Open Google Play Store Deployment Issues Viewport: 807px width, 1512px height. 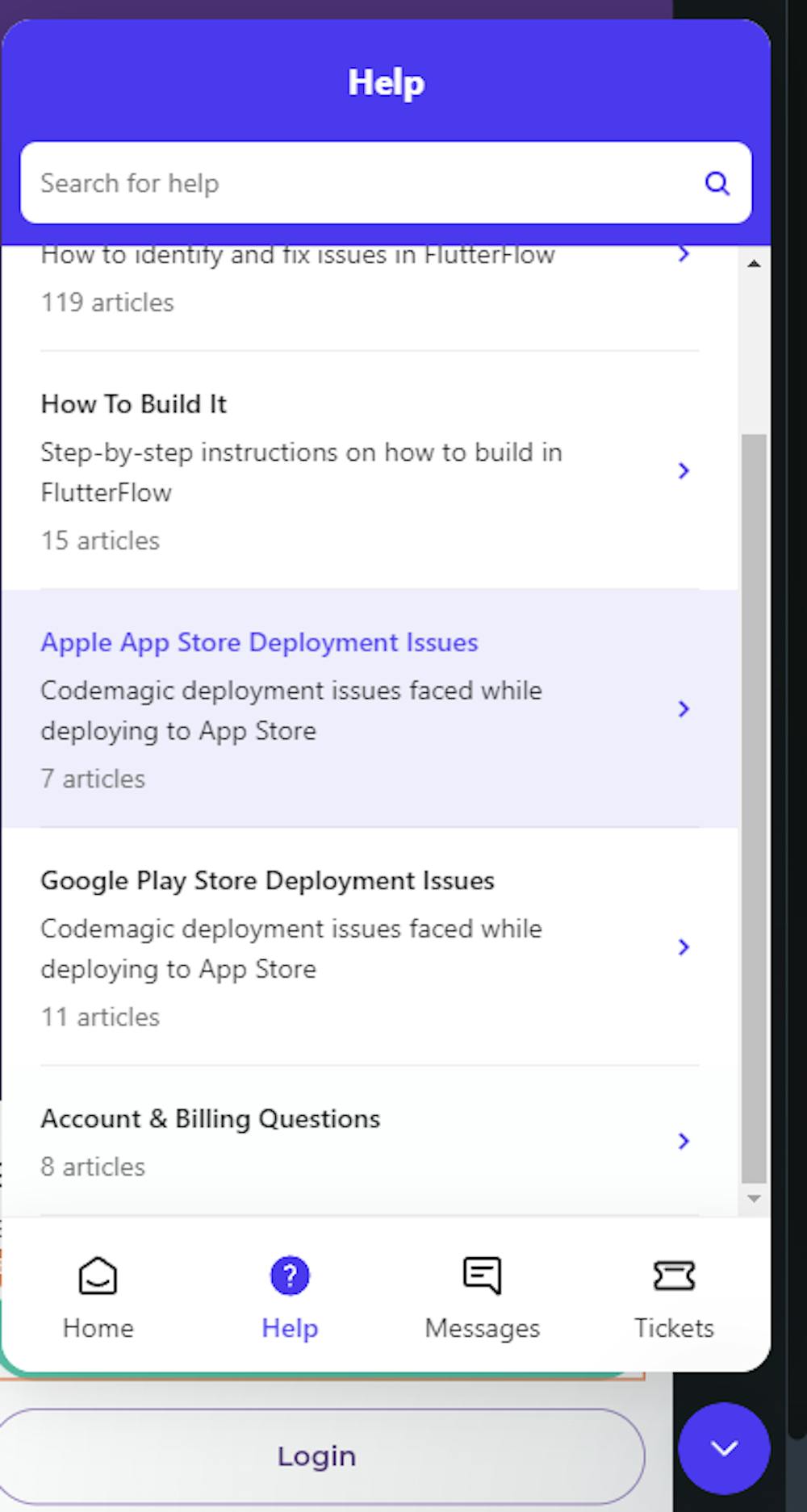pos(369,946)
